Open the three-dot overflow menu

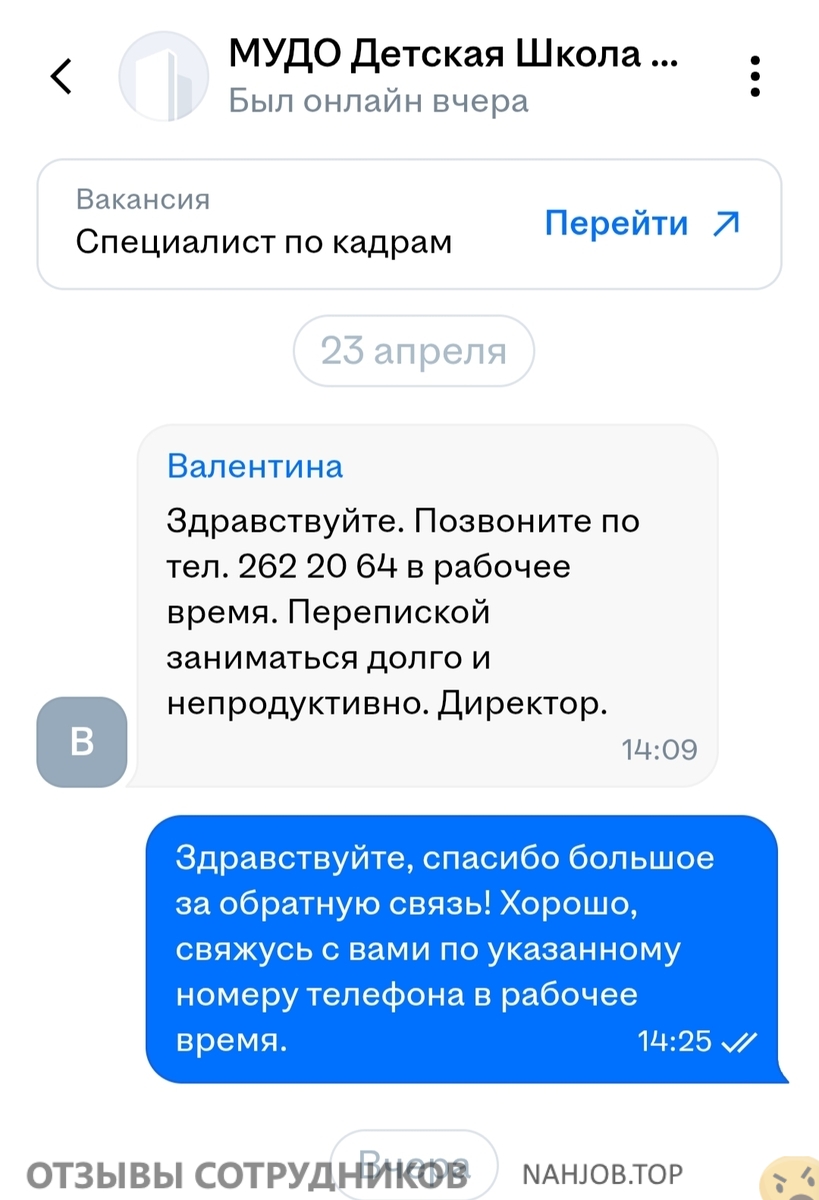pos(755,76)
